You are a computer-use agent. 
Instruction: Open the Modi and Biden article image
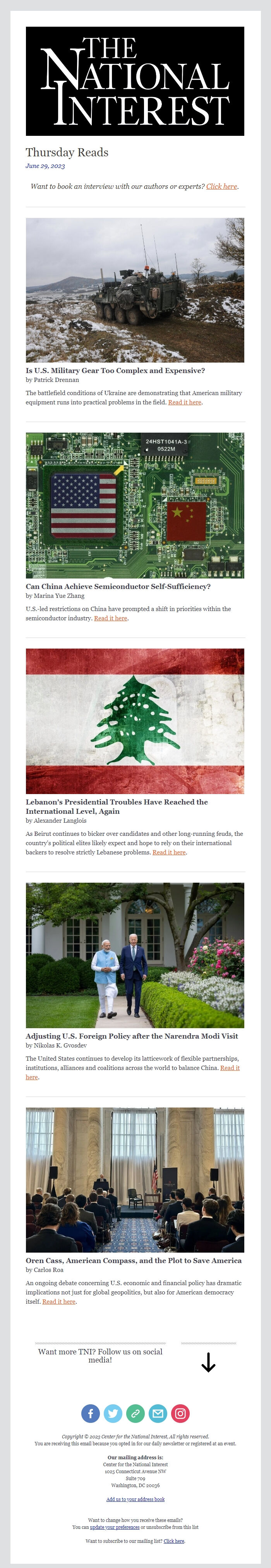pos(135,955)
